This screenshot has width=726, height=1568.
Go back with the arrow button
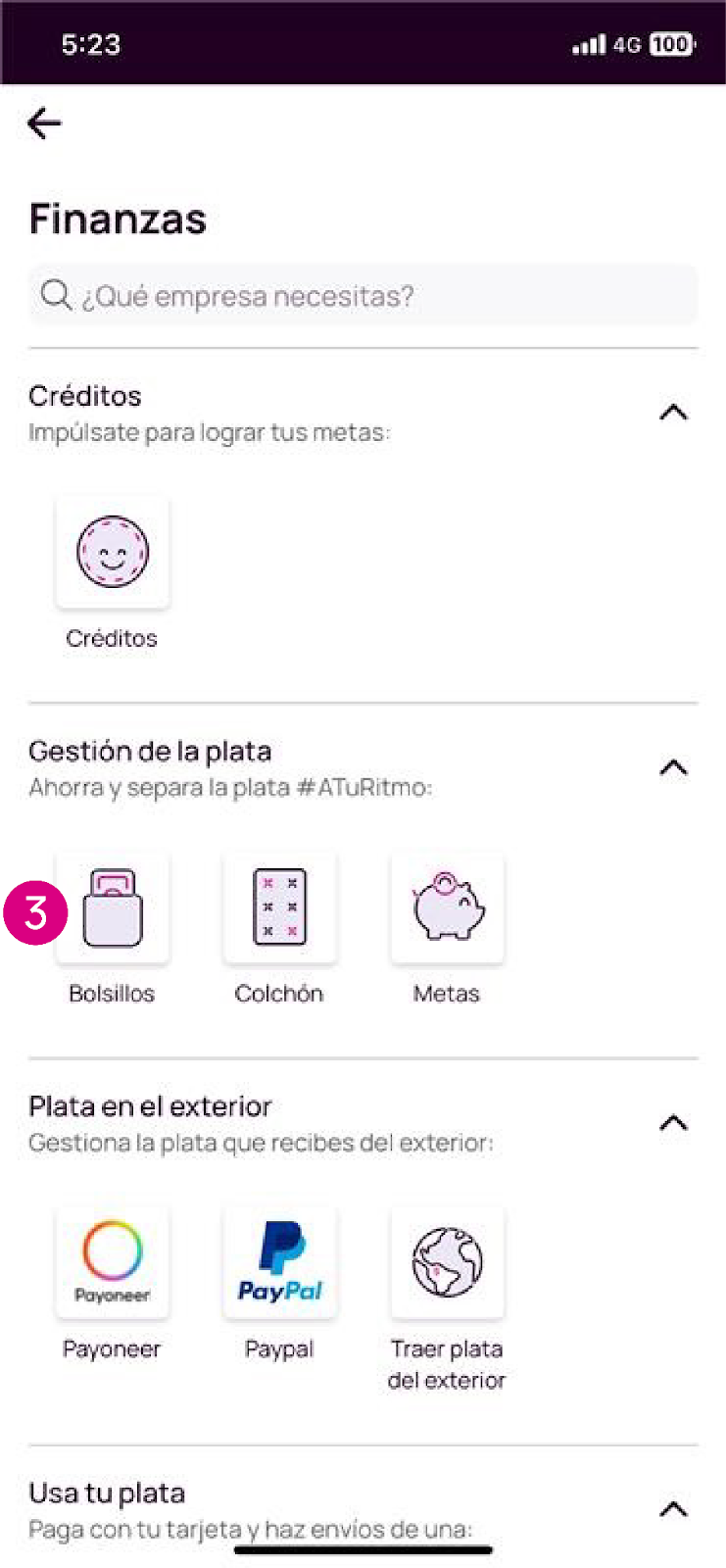43,123
